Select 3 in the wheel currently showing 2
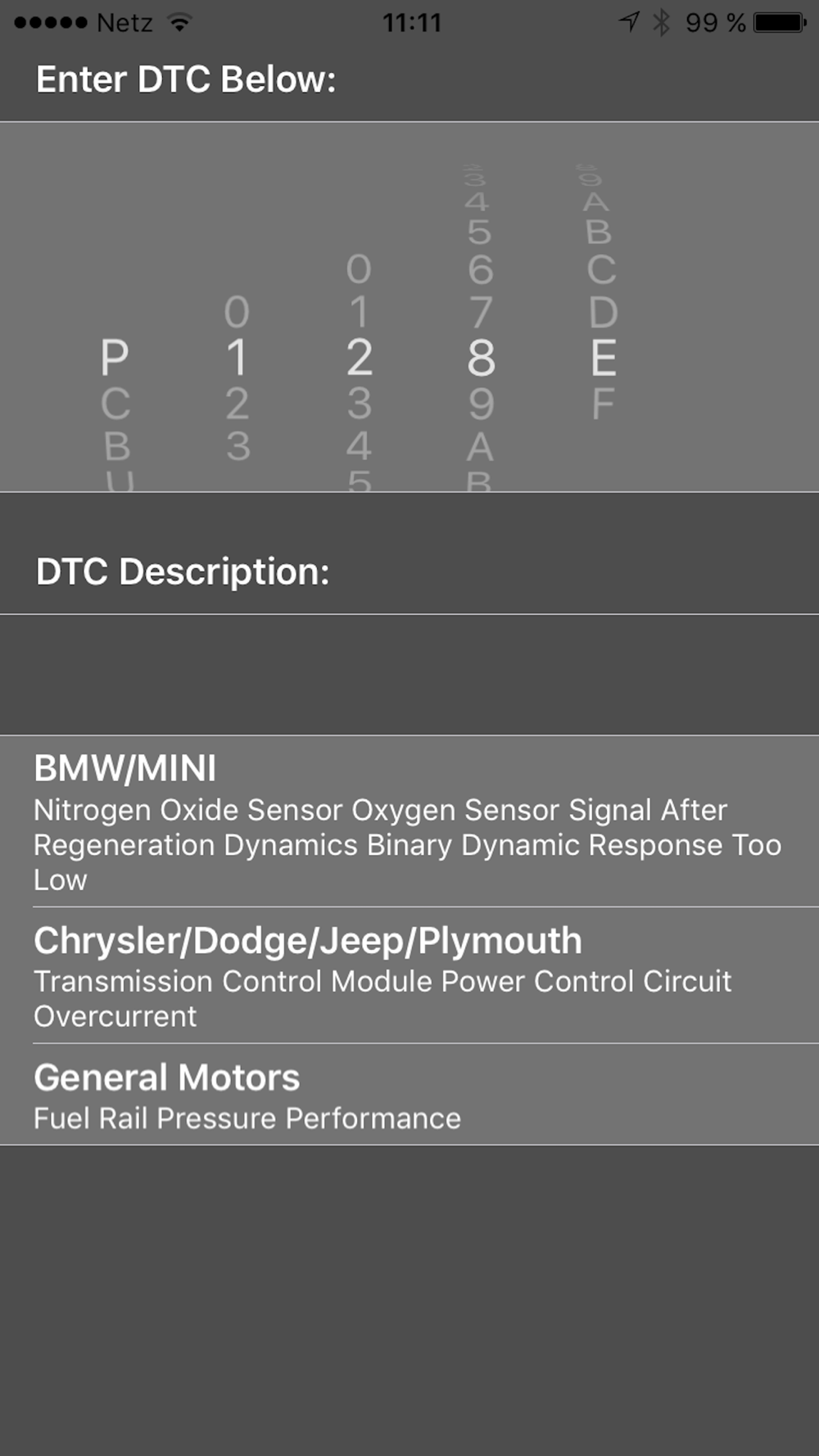The height and width of the screenshot is (1456, 819). click(360, 404)
